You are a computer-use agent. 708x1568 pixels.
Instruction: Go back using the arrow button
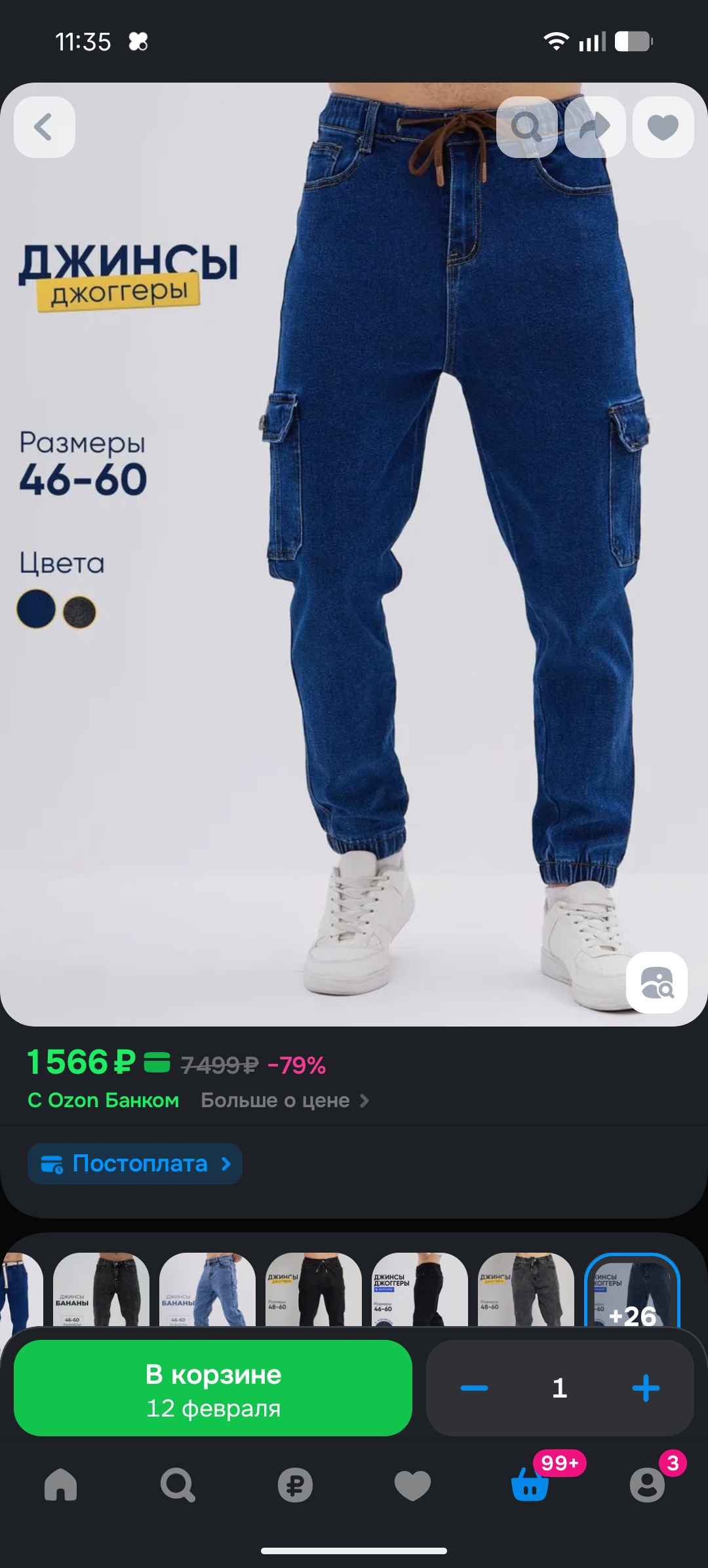[44, 127]
